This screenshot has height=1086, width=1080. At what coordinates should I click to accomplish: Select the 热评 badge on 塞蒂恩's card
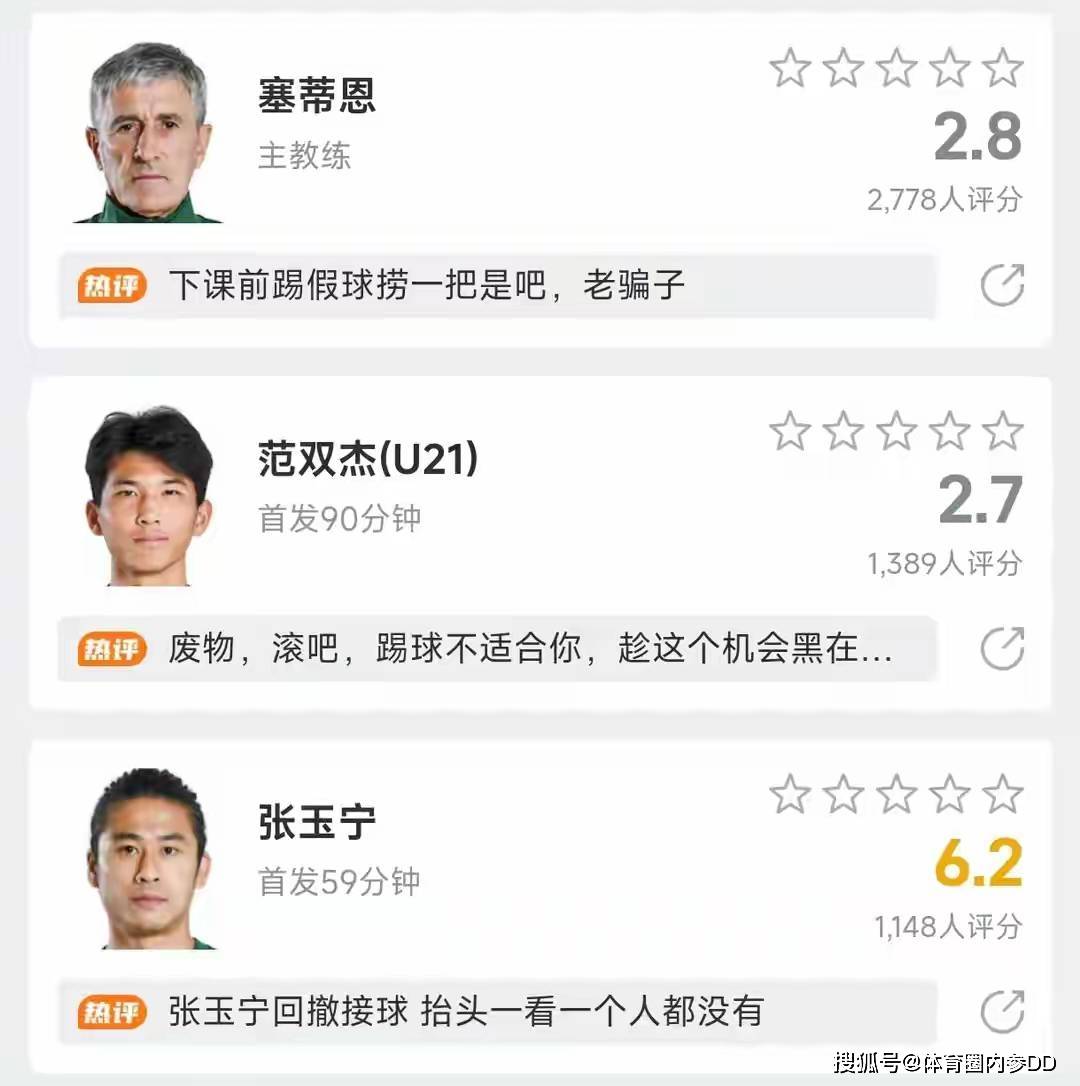[111, 287]
